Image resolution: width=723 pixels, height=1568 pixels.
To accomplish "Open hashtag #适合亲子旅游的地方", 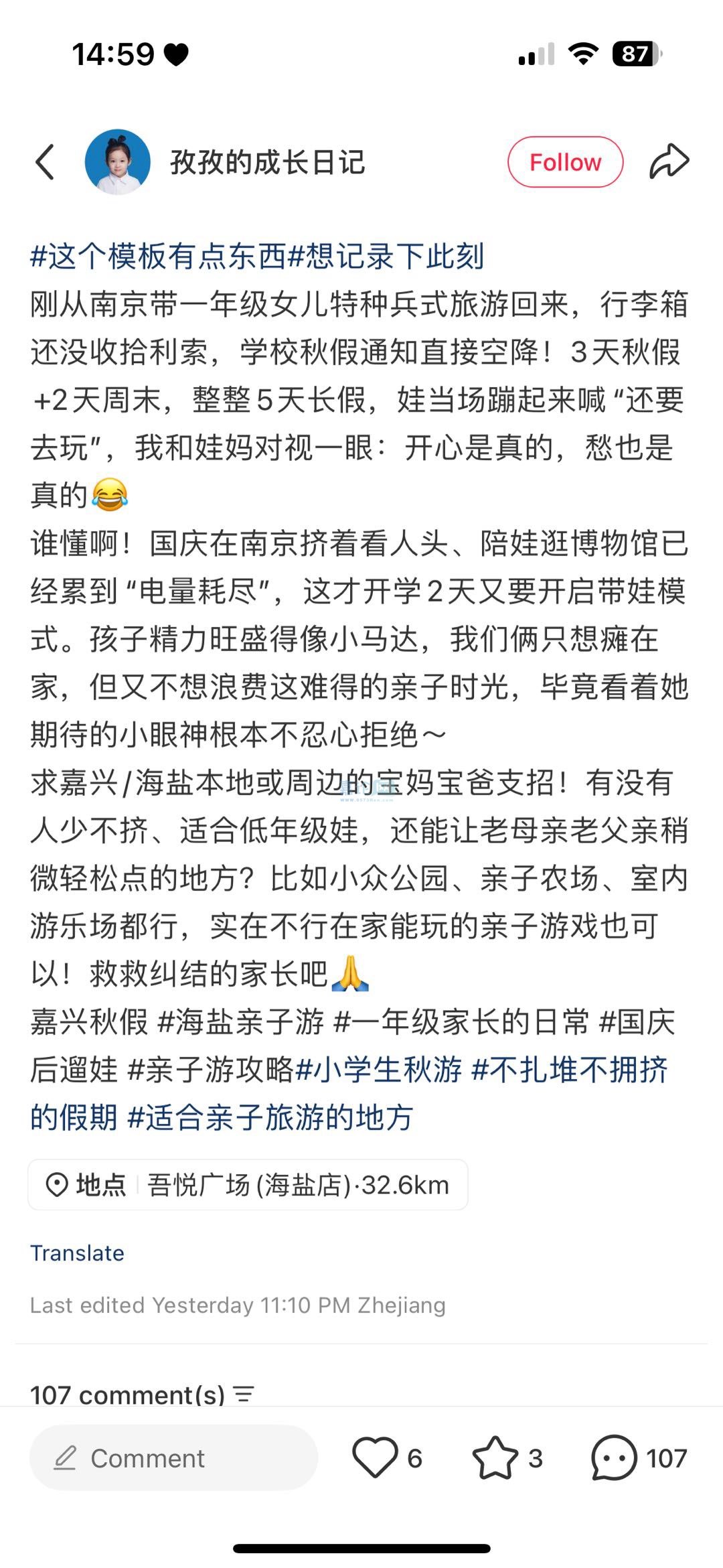I will [270, 1117].
